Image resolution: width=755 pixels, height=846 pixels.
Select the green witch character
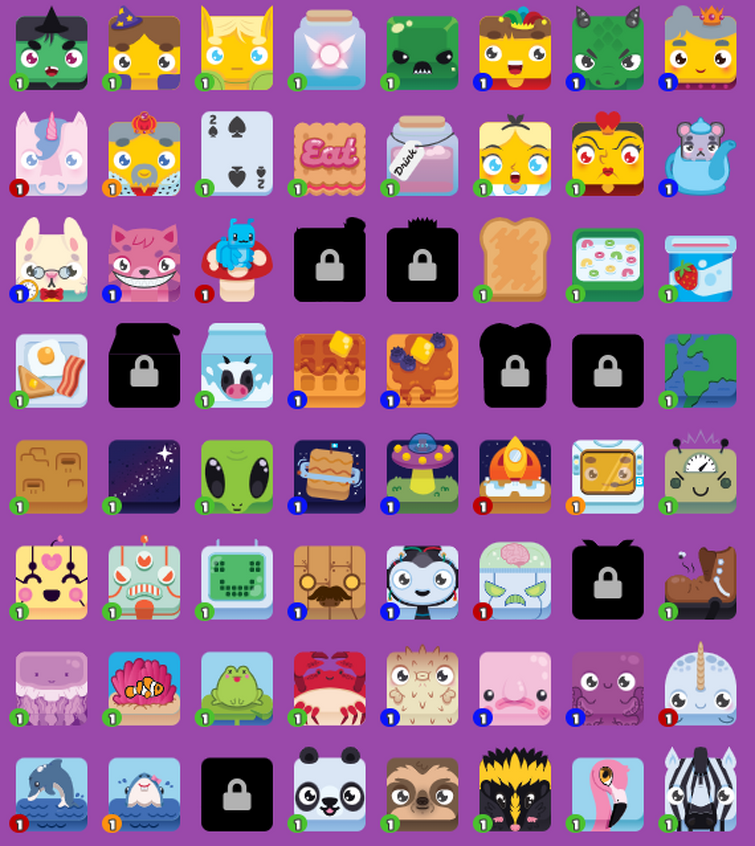point(51,52)
